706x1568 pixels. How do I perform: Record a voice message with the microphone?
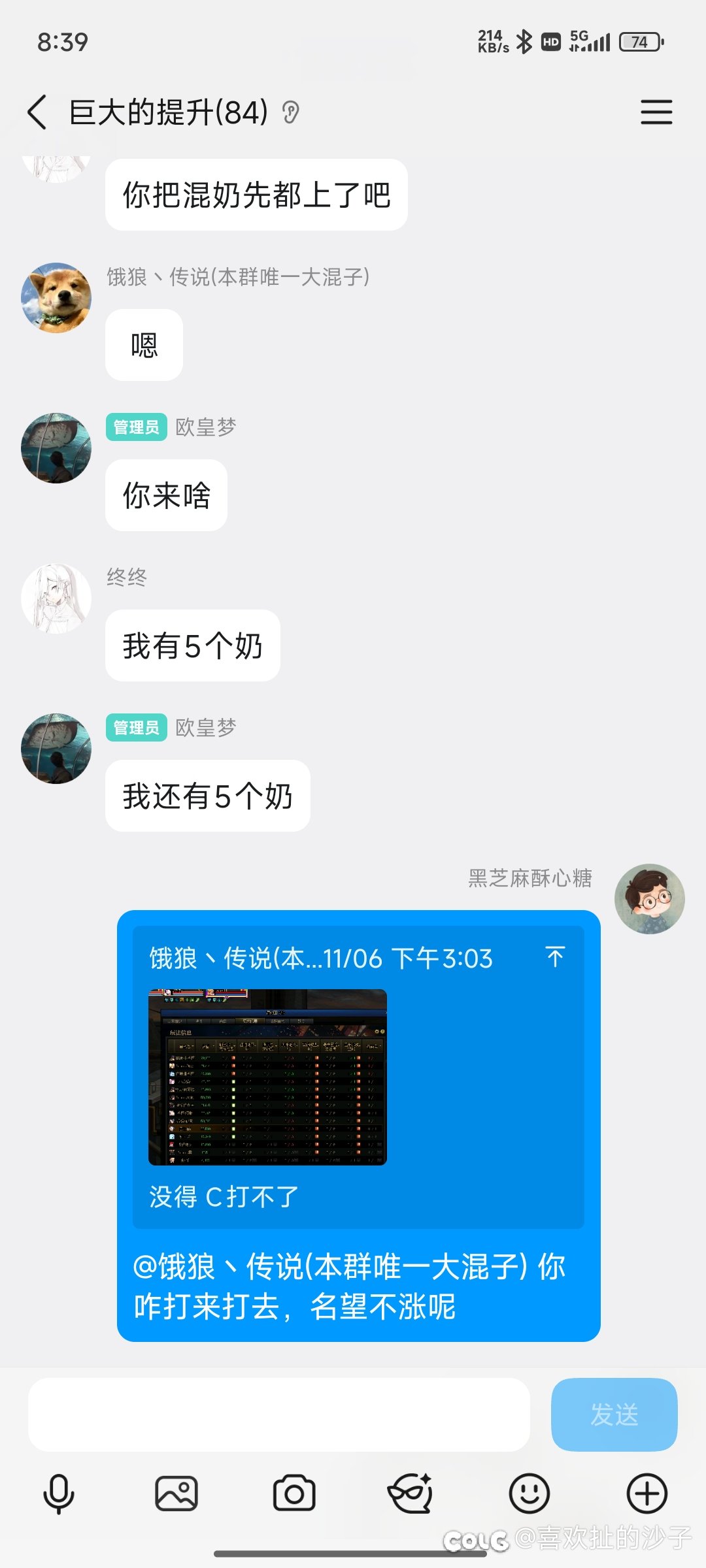[x=59, y=1494]
